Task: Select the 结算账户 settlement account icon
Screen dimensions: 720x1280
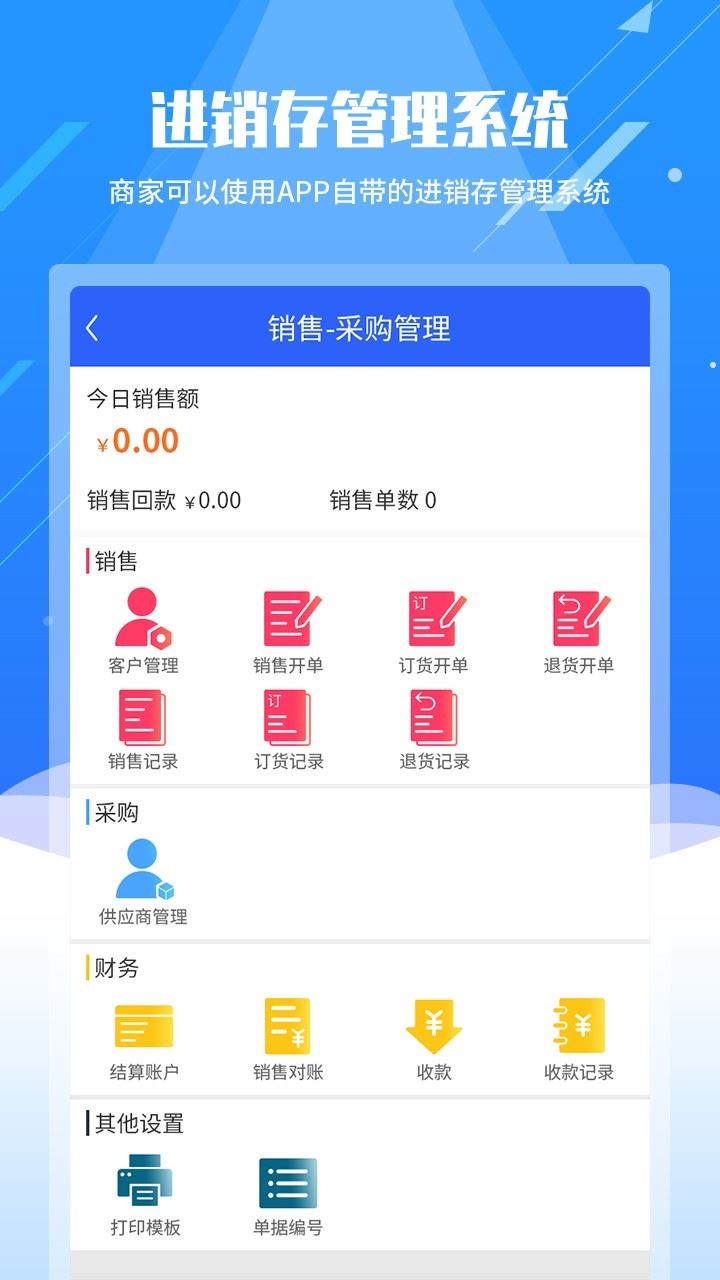Action: point(145,1030)
